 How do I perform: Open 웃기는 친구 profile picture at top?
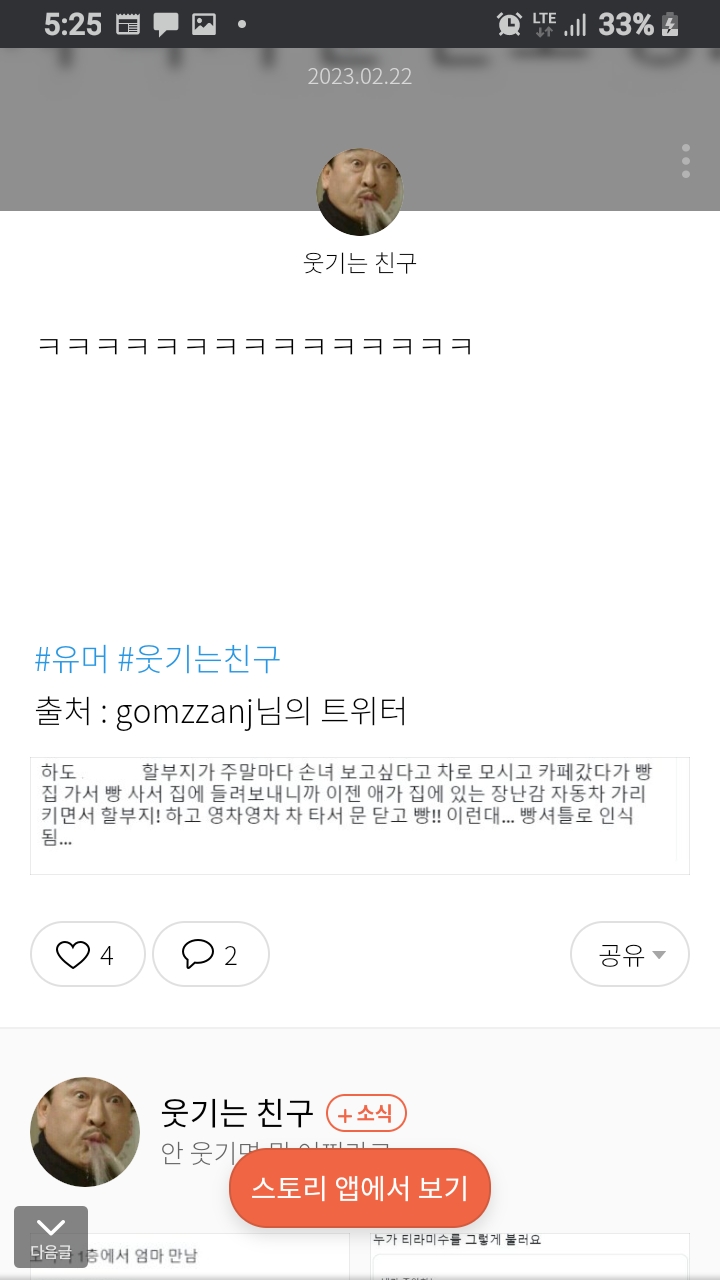pos(360,192)
